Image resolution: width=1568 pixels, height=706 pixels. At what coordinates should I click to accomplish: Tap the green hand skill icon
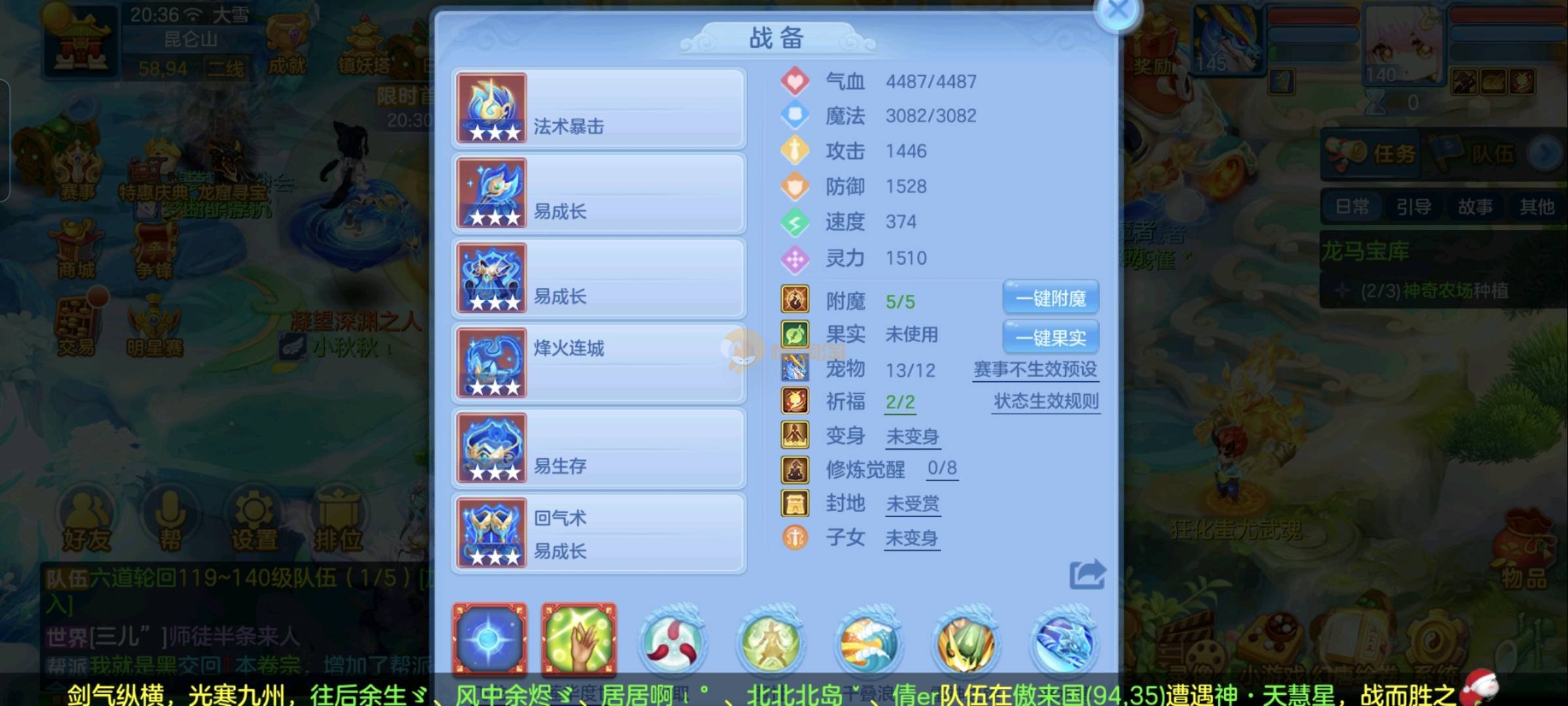[579, 639]
